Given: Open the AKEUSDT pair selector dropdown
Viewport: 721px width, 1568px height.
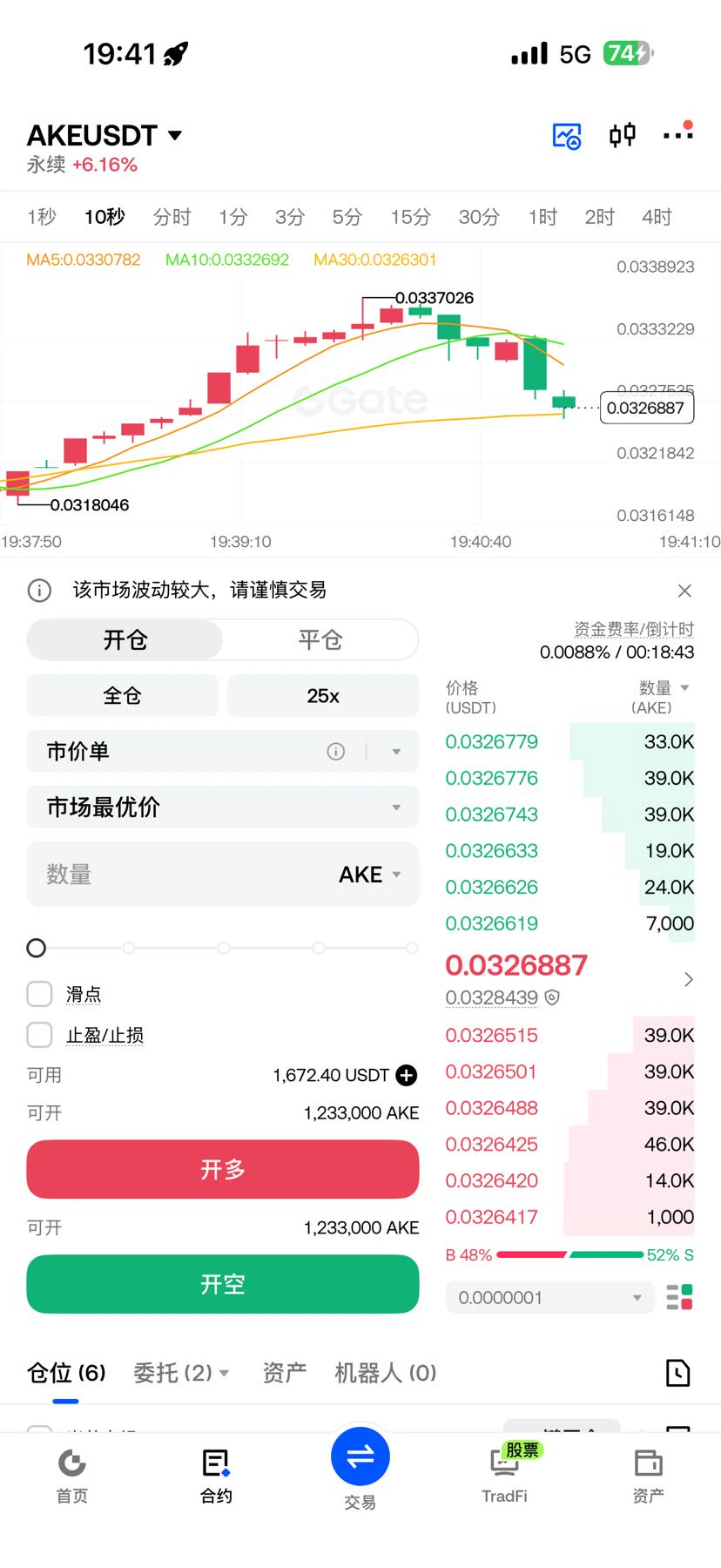Looking at the screenshot, I should [104, 136].
